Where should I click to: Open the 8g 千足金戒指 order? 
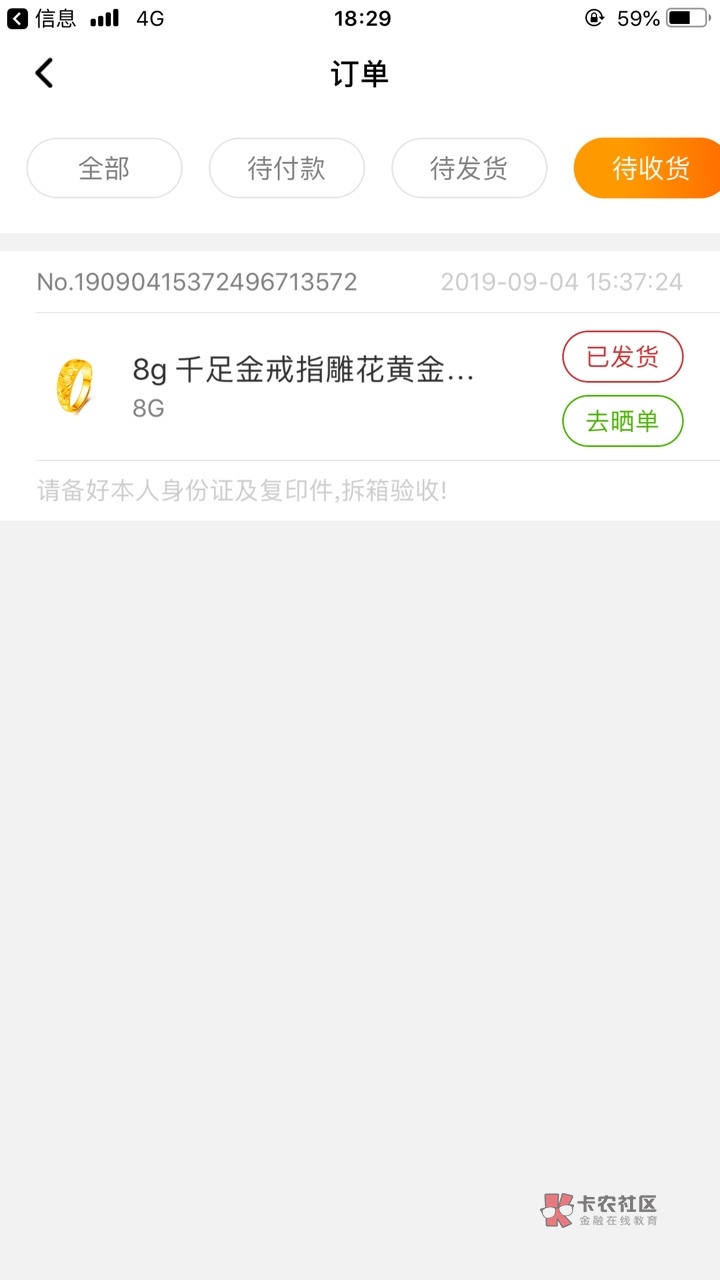pyautogui.click(x=303, y=371)
